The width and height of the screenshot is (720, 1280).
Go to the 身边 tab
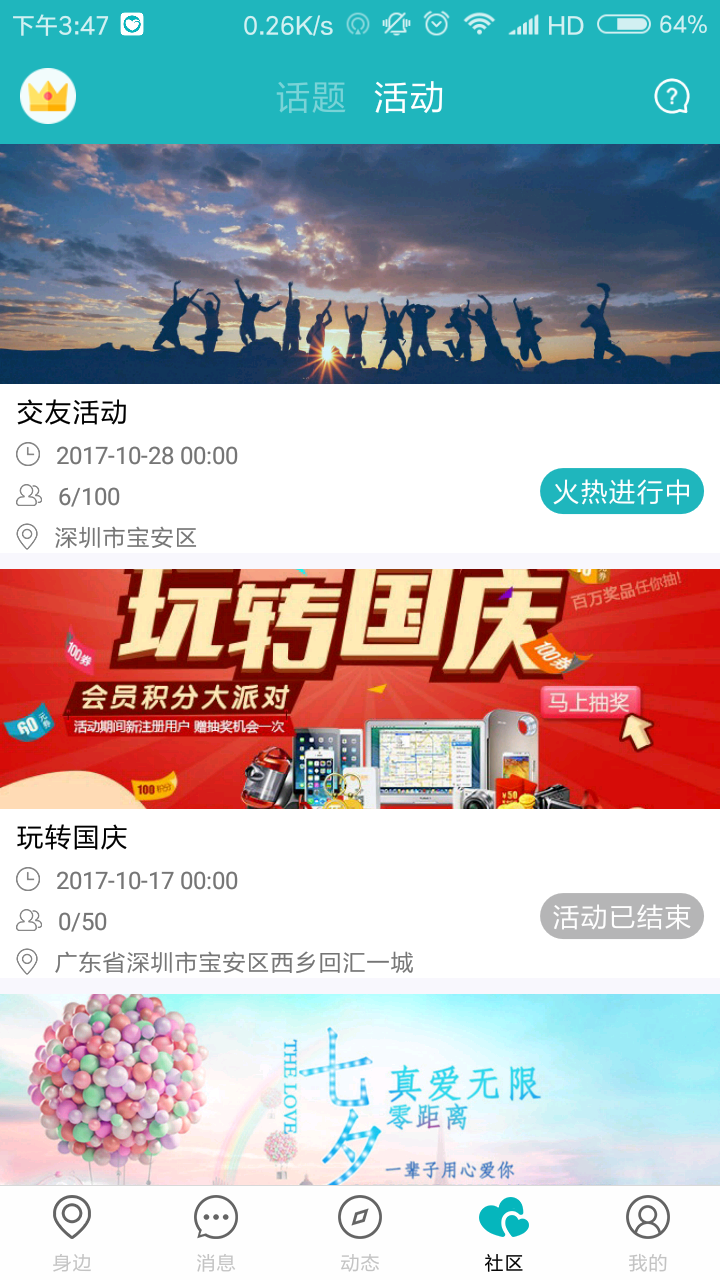(72, 1233)
